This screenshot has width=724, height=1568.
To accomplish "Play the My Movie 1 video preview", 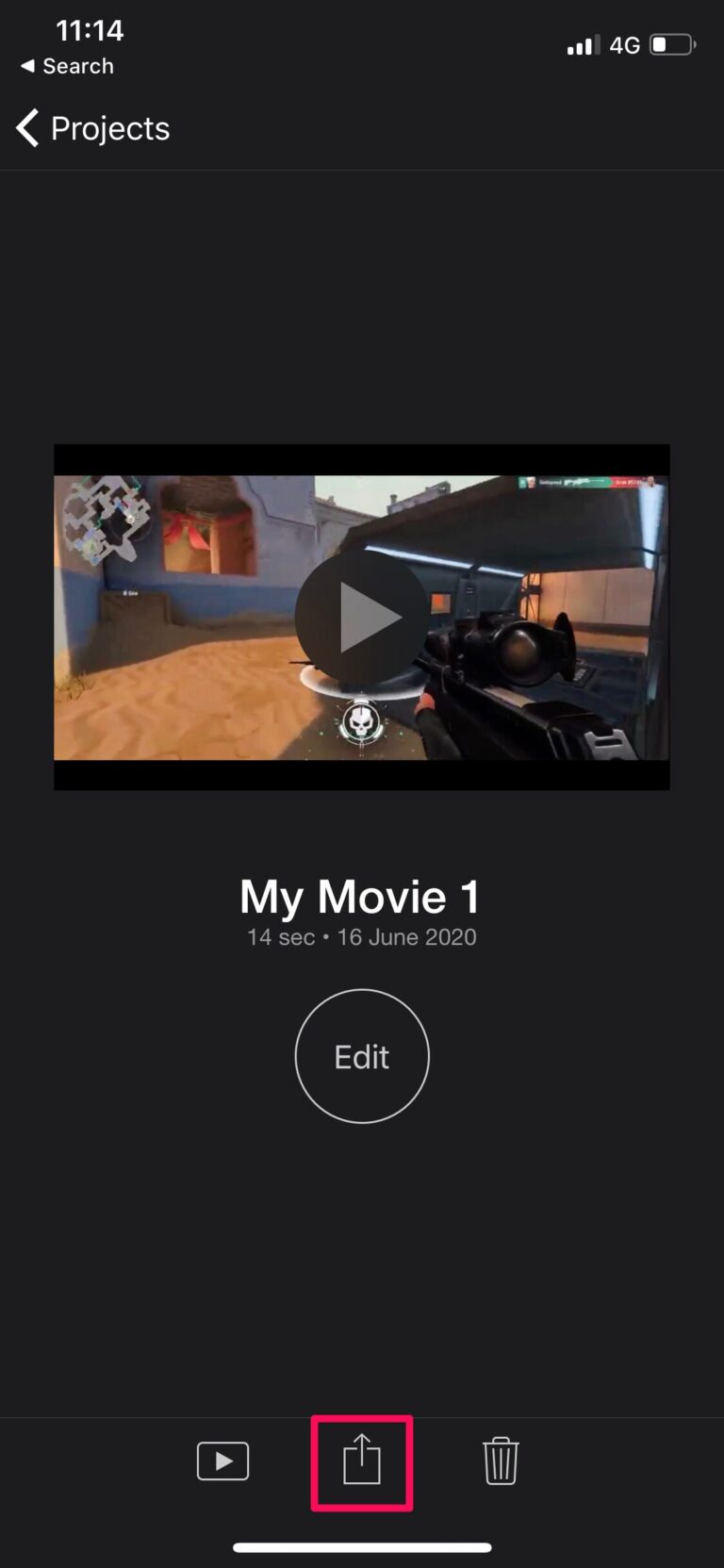I will tap(362, 618).
